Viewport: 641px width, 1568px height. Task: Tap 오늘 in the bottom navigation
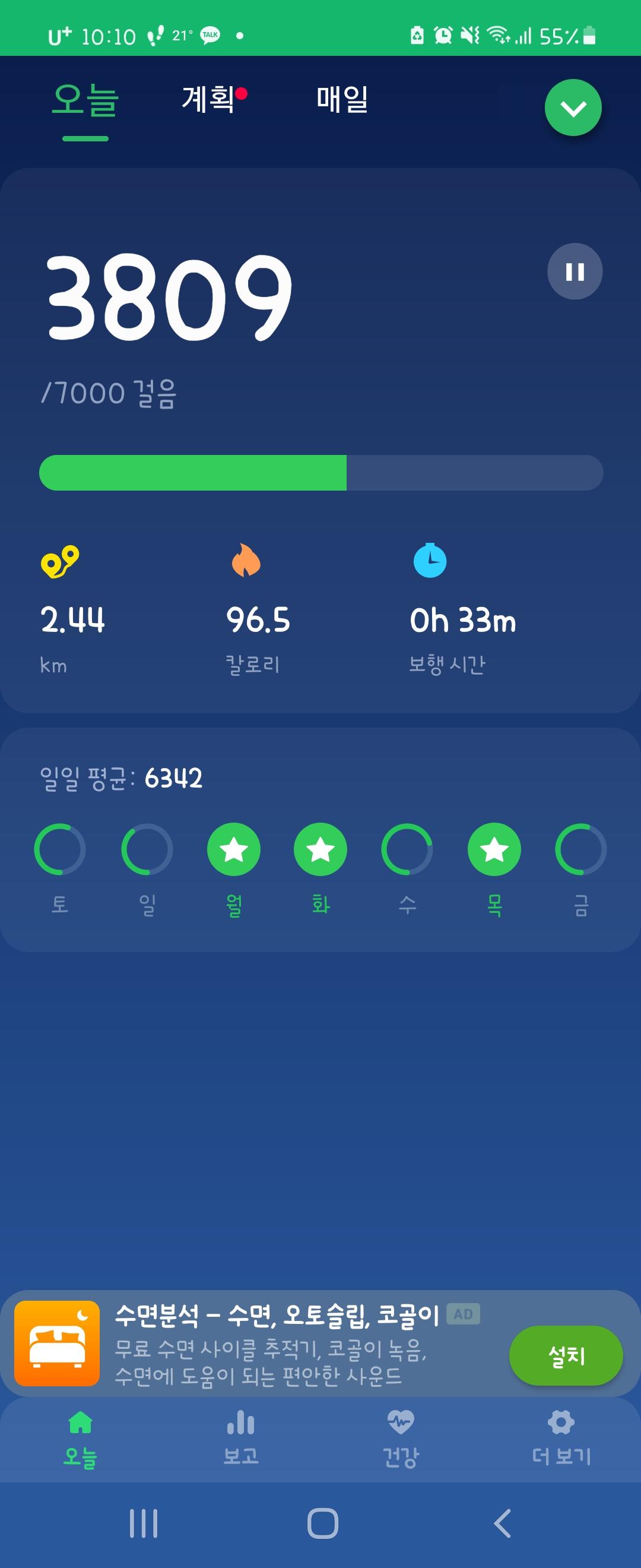pos(80,1437)
